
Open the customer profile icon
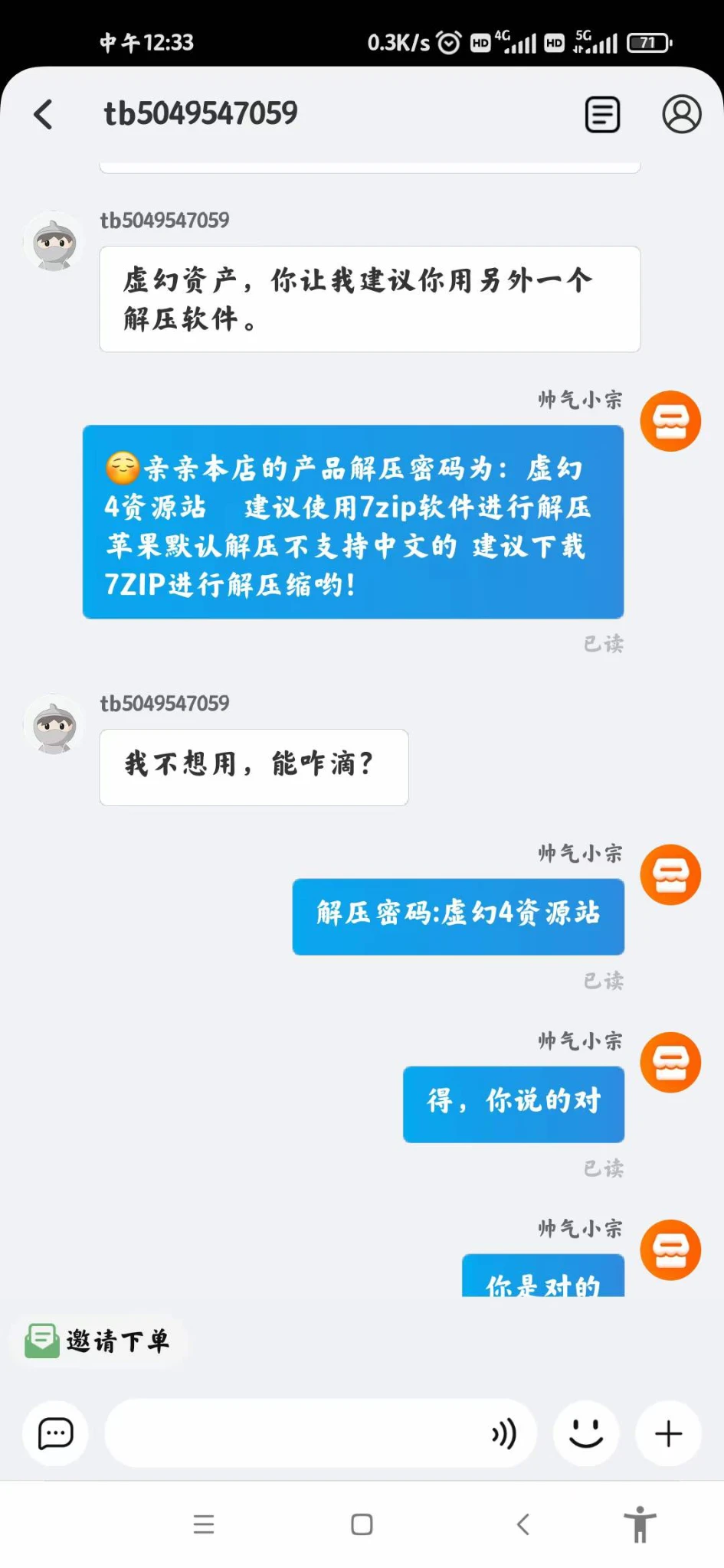click(x=681, y=114)
